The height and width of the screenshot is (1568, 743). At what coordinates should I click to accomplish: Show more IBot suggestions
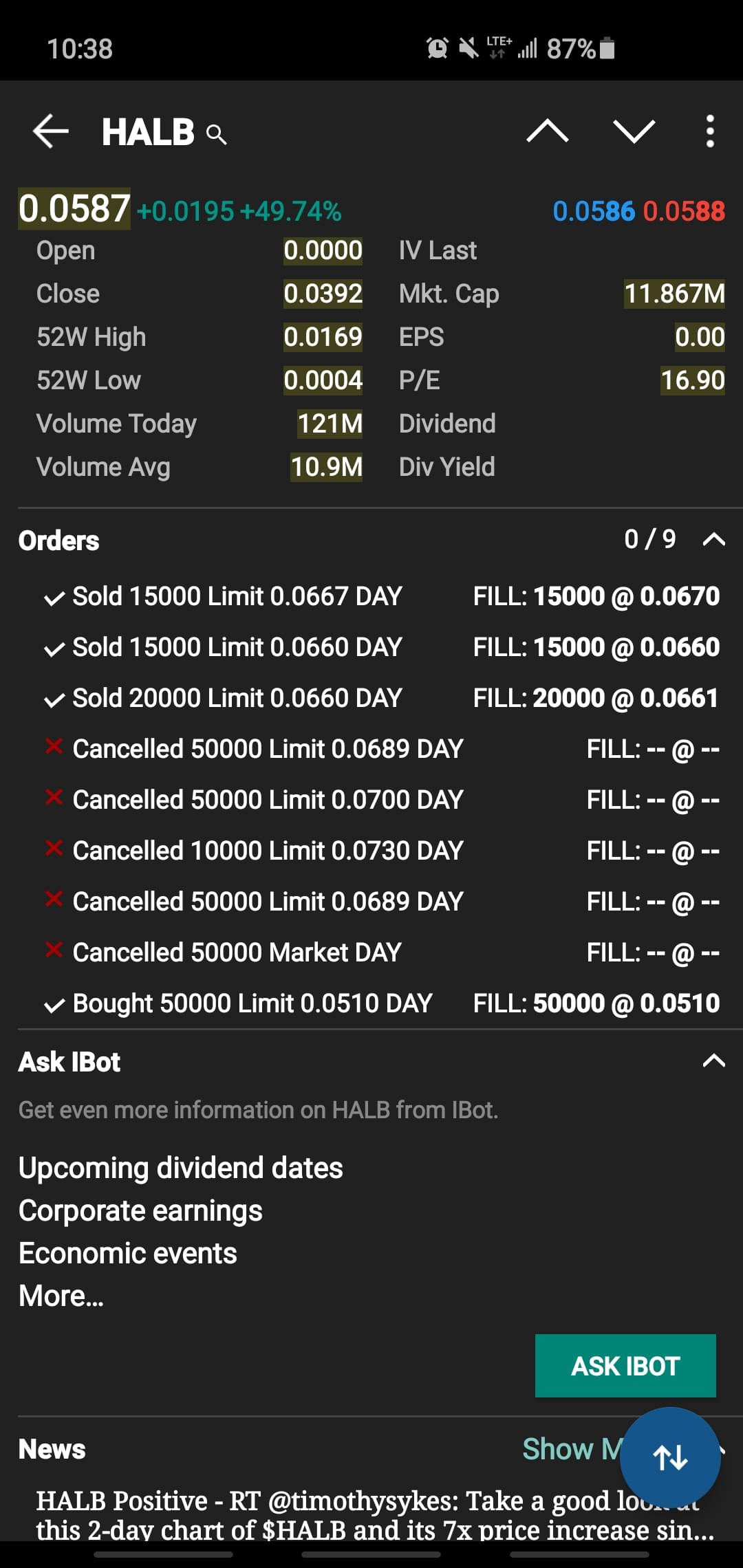[61, 1296]
